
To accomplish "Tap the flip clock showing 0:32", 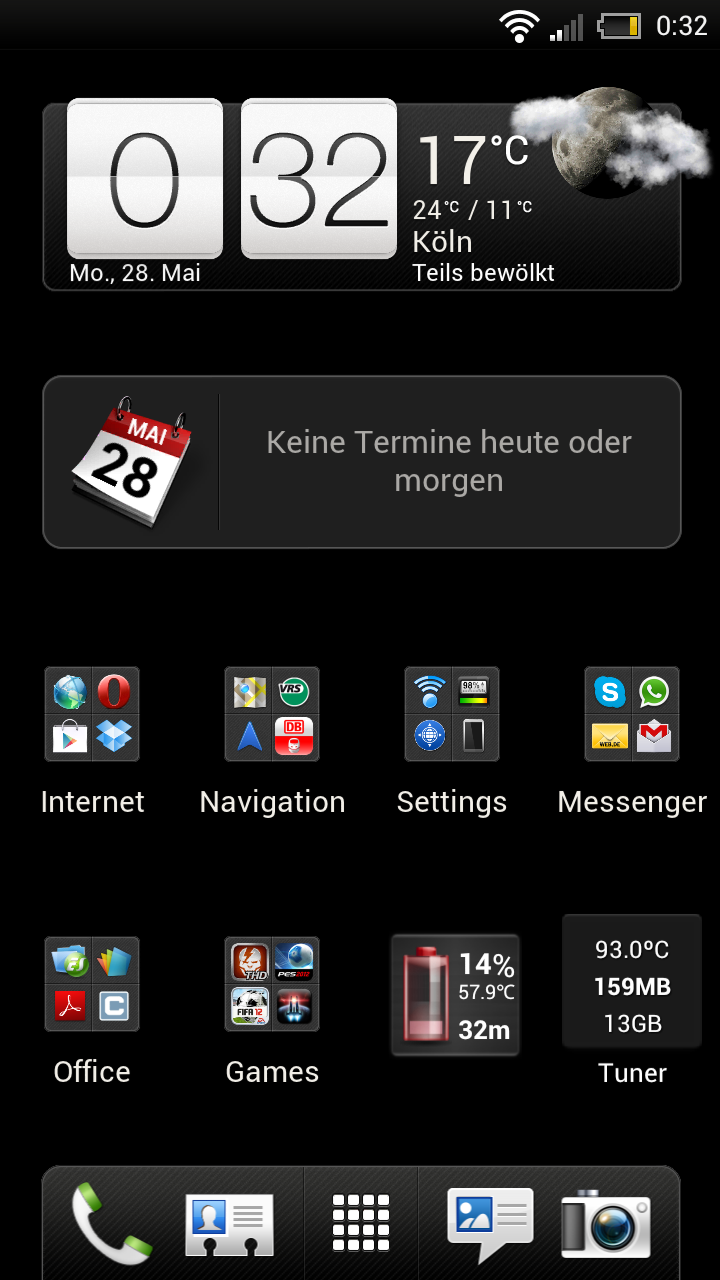I will [x=232, y=180].
